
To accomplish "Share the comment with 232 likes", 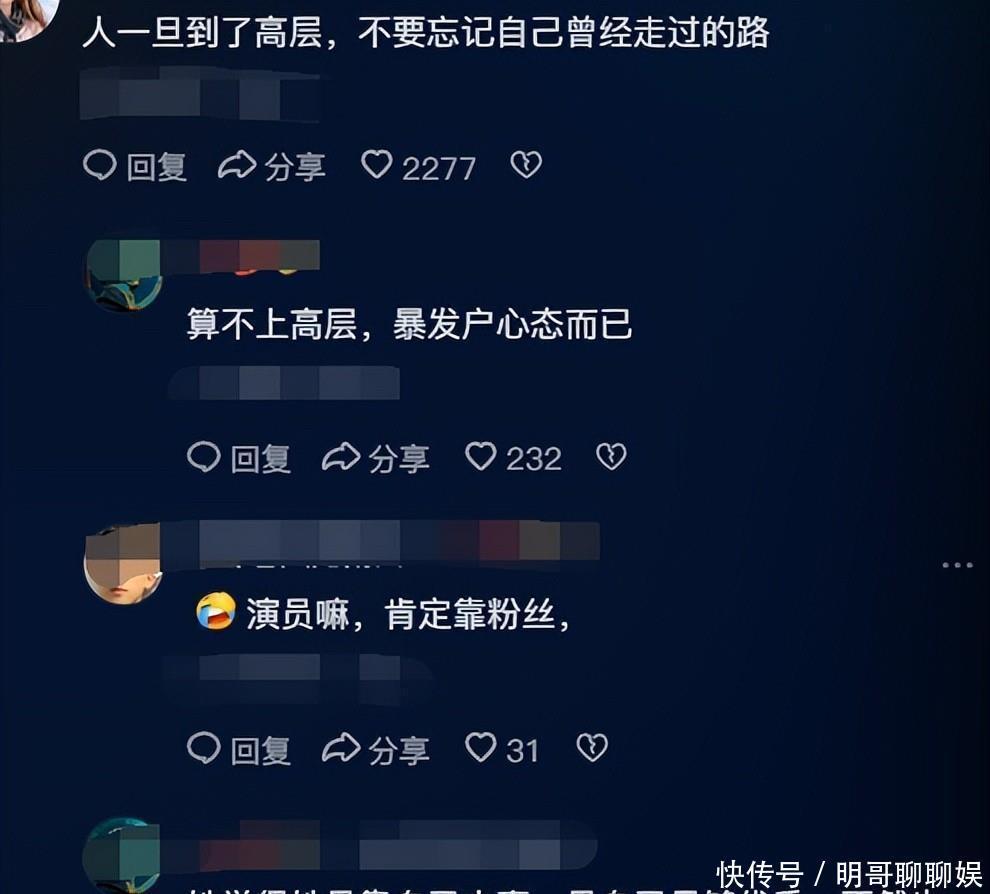I will click(376, 458).
